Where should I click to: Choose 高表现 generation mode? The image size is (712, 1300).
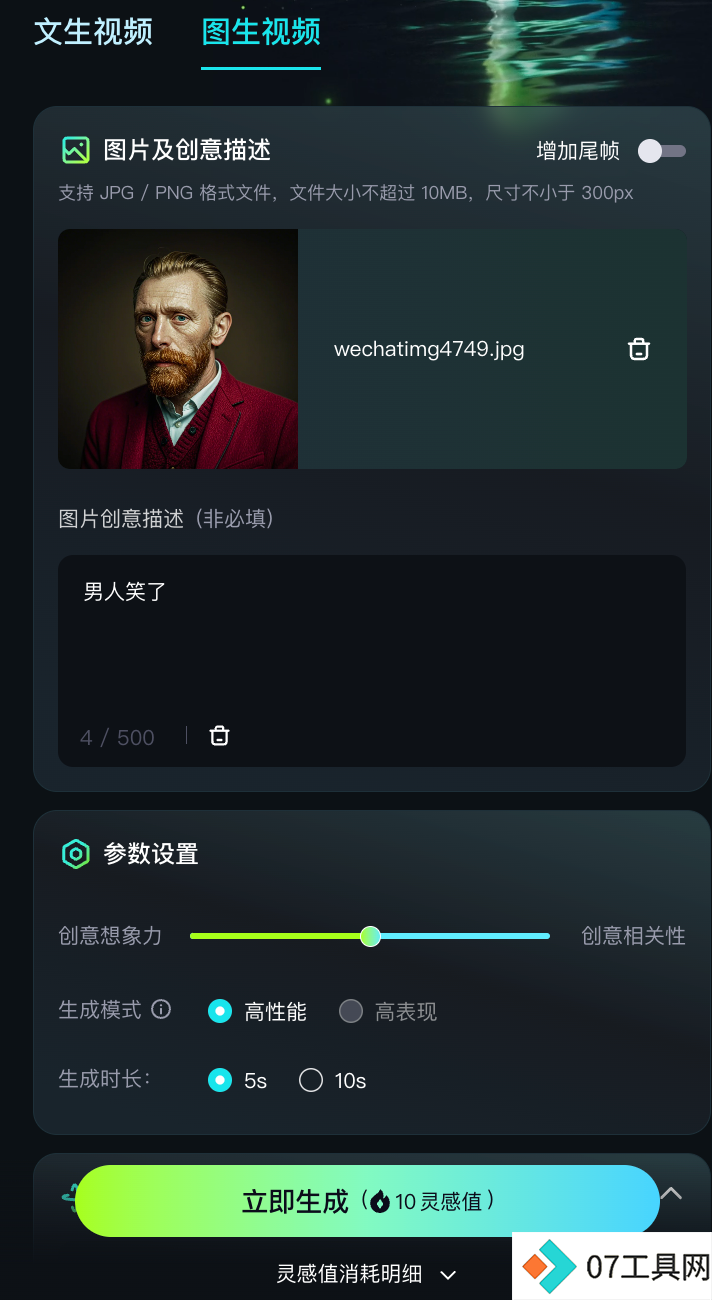point(351,1011)
